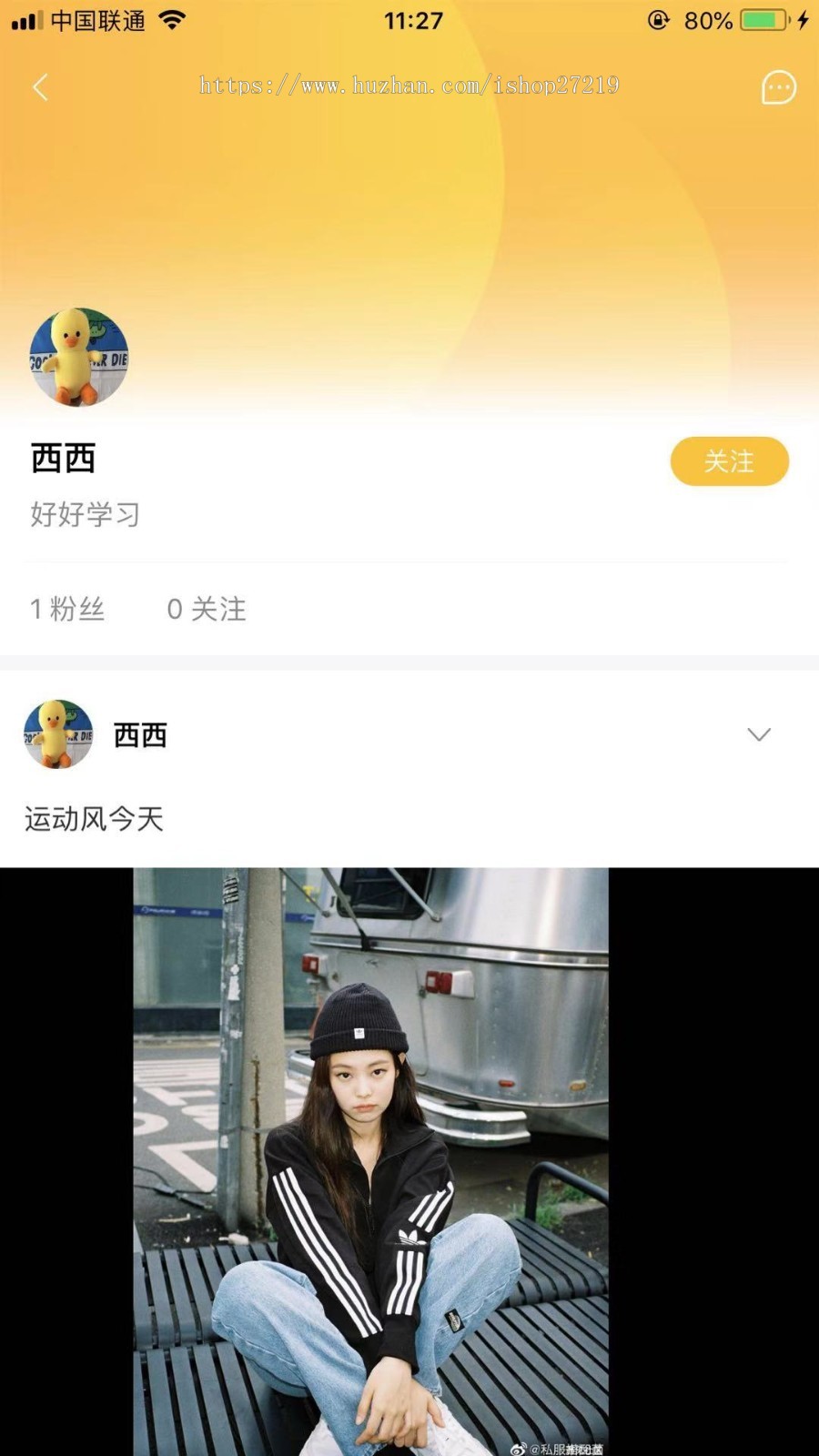
Task: Tap the bio text 好好学习
Action: (x=82, y=514)
